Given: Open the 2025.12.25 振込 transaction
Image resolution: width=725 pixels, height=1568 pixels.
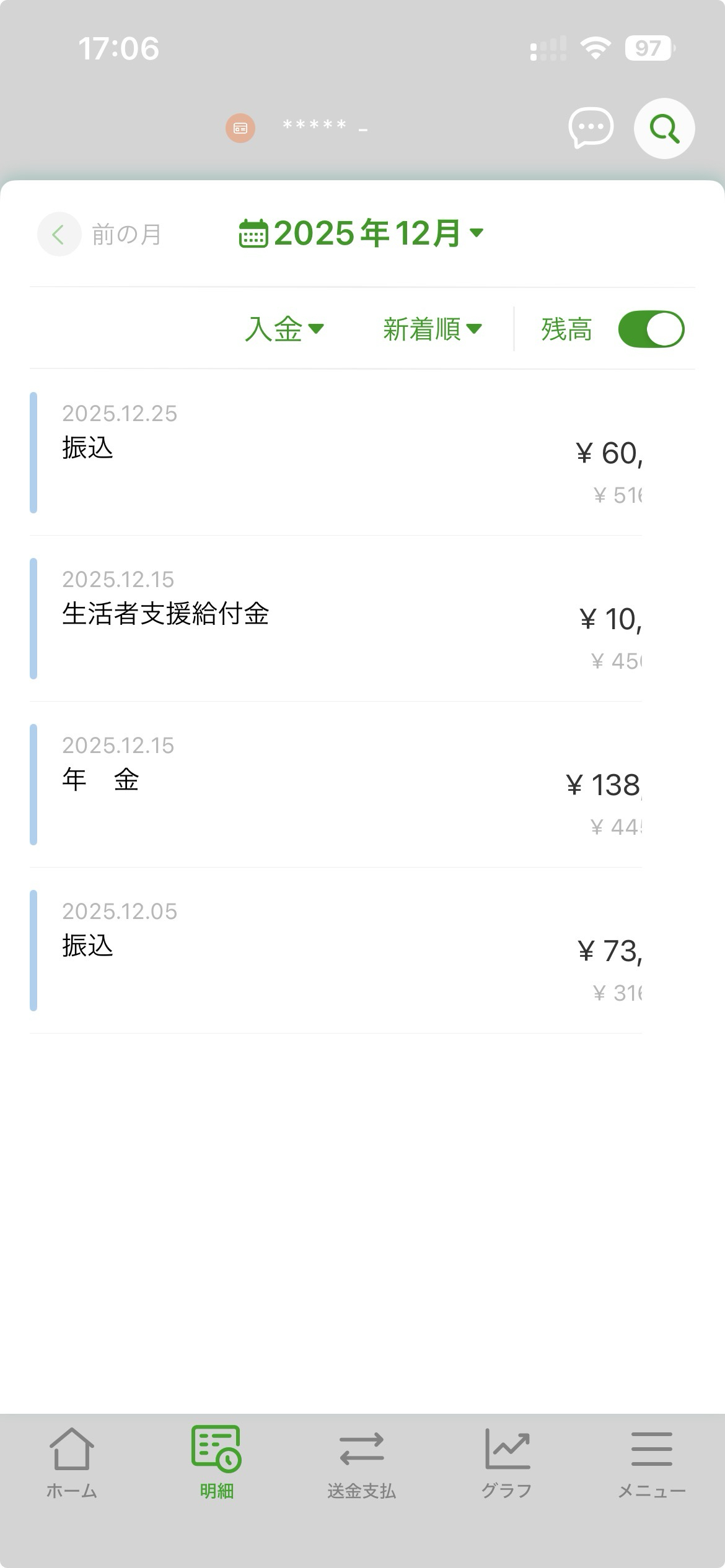Looking at the screenshot, I should pyautogui.click(x=335, y=453).
